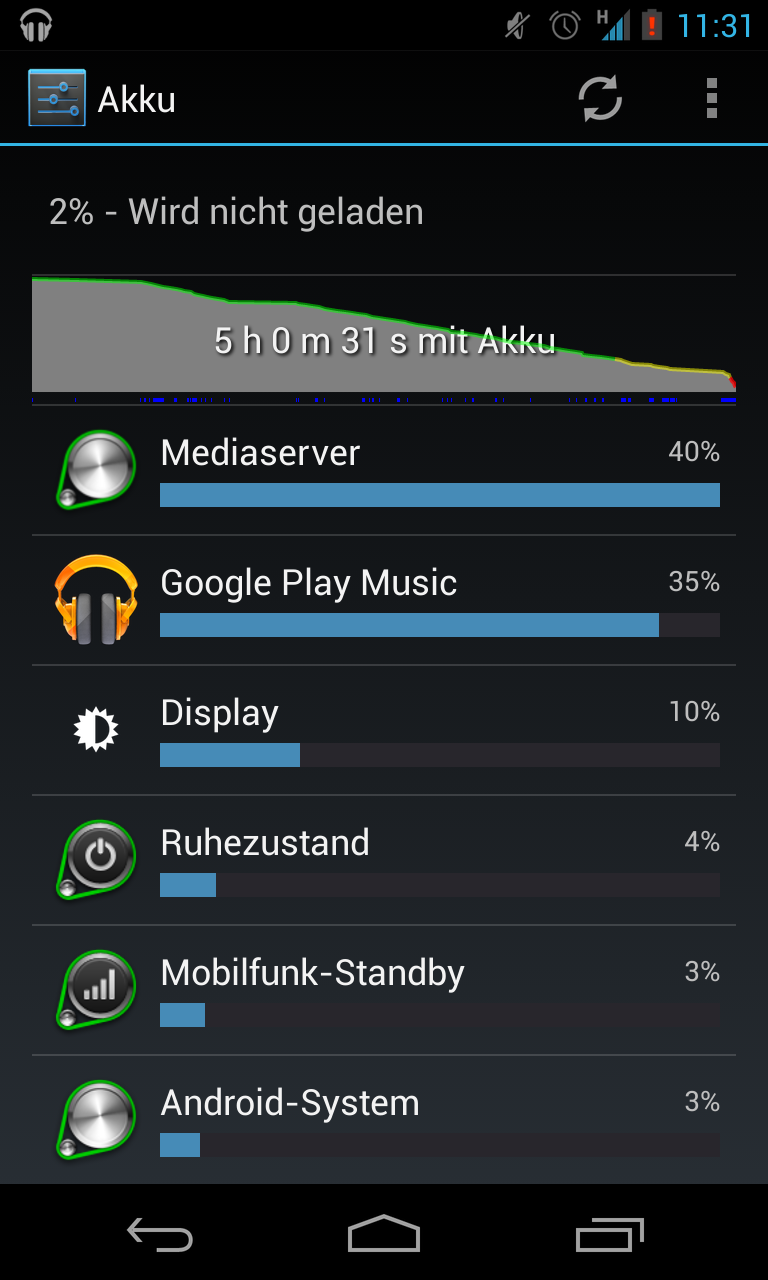Refresh the battery usage stats
The width and height of the screenshot is (768, 1280).
coord(600,99)
